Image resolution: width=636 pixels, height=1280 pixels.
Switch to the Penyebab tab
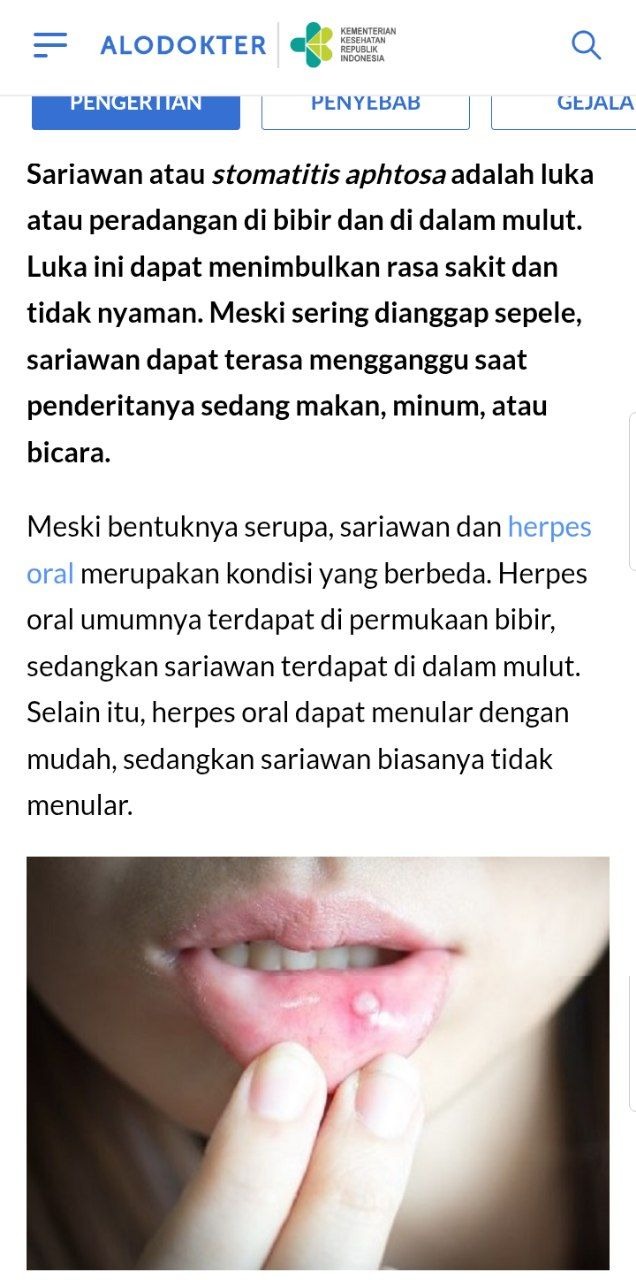[x=365, y=108]
